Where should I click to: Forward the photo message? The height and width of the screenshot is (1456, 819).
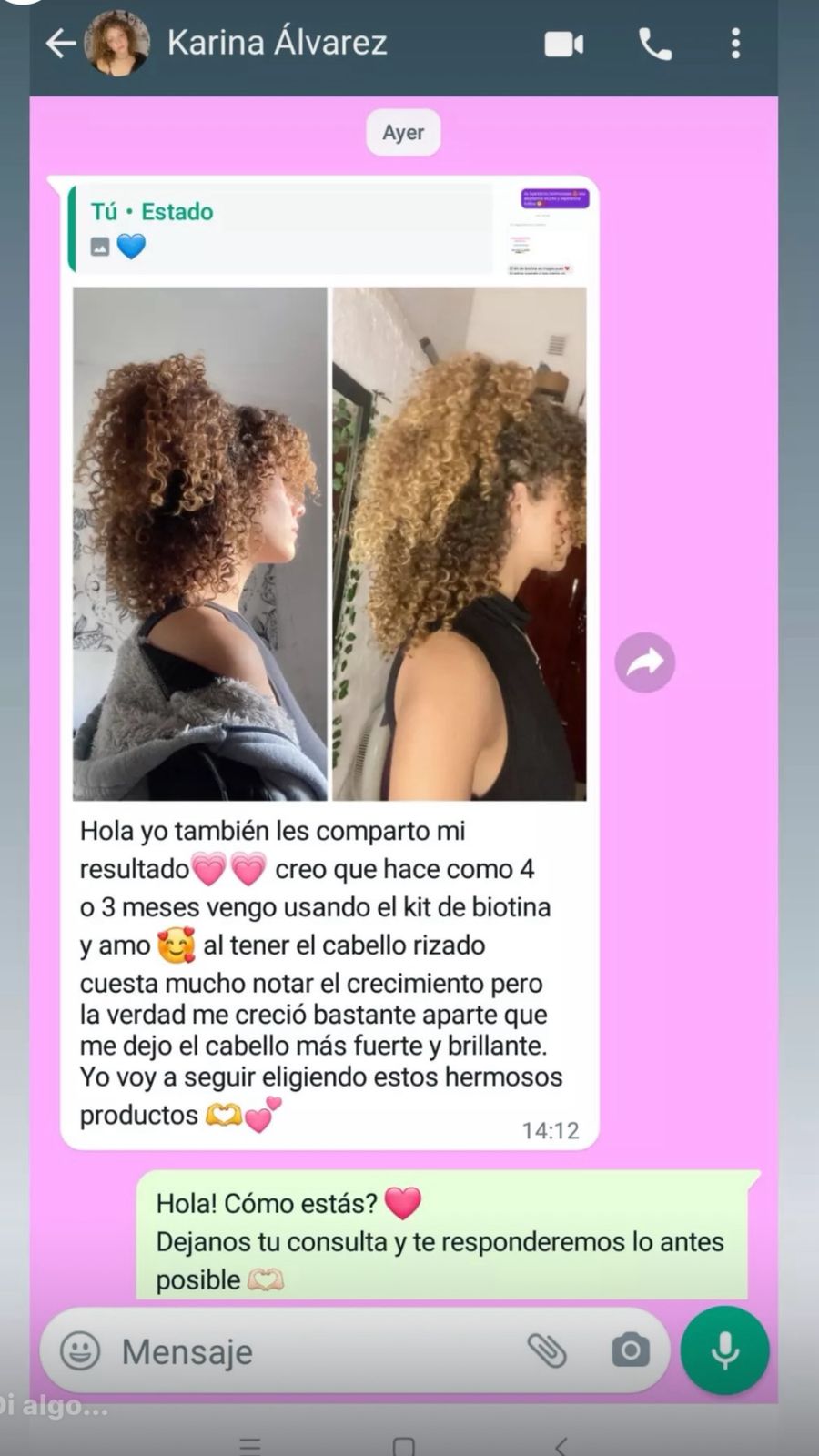coord(645,662)
